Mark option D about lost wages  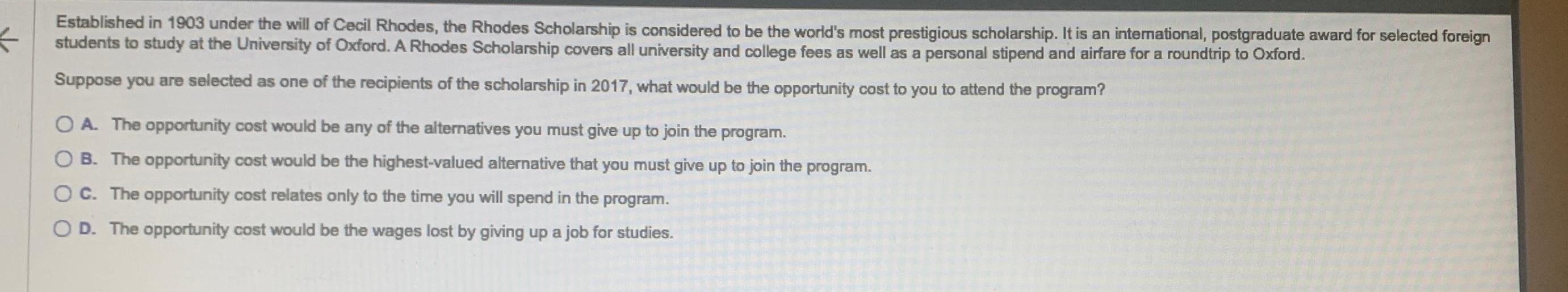[62, 230]
